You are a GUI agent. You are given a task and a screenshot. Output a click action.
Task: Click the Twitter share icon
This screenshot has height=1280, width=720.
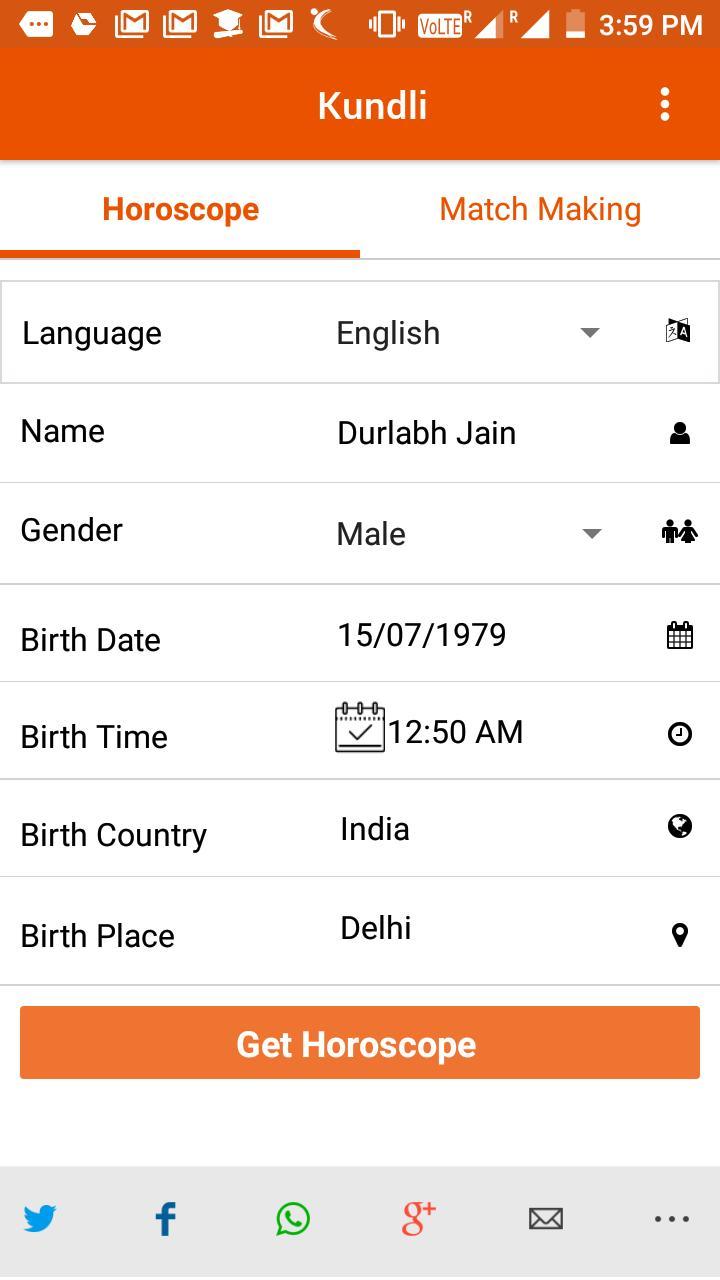coord(40,1218)
